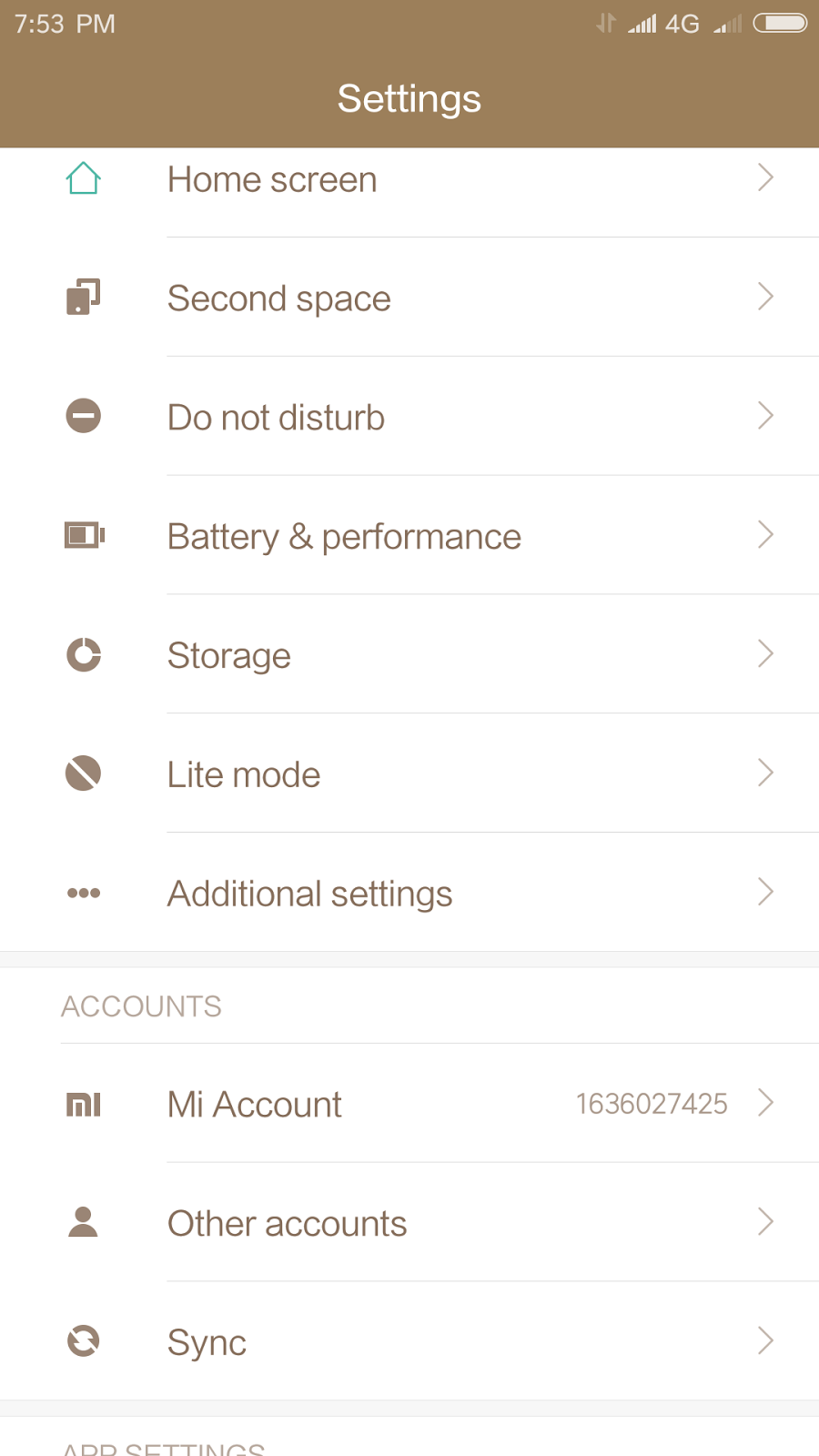Open the Other accounts settings
Screen dimensions: 819x1456
(409, 1223)
